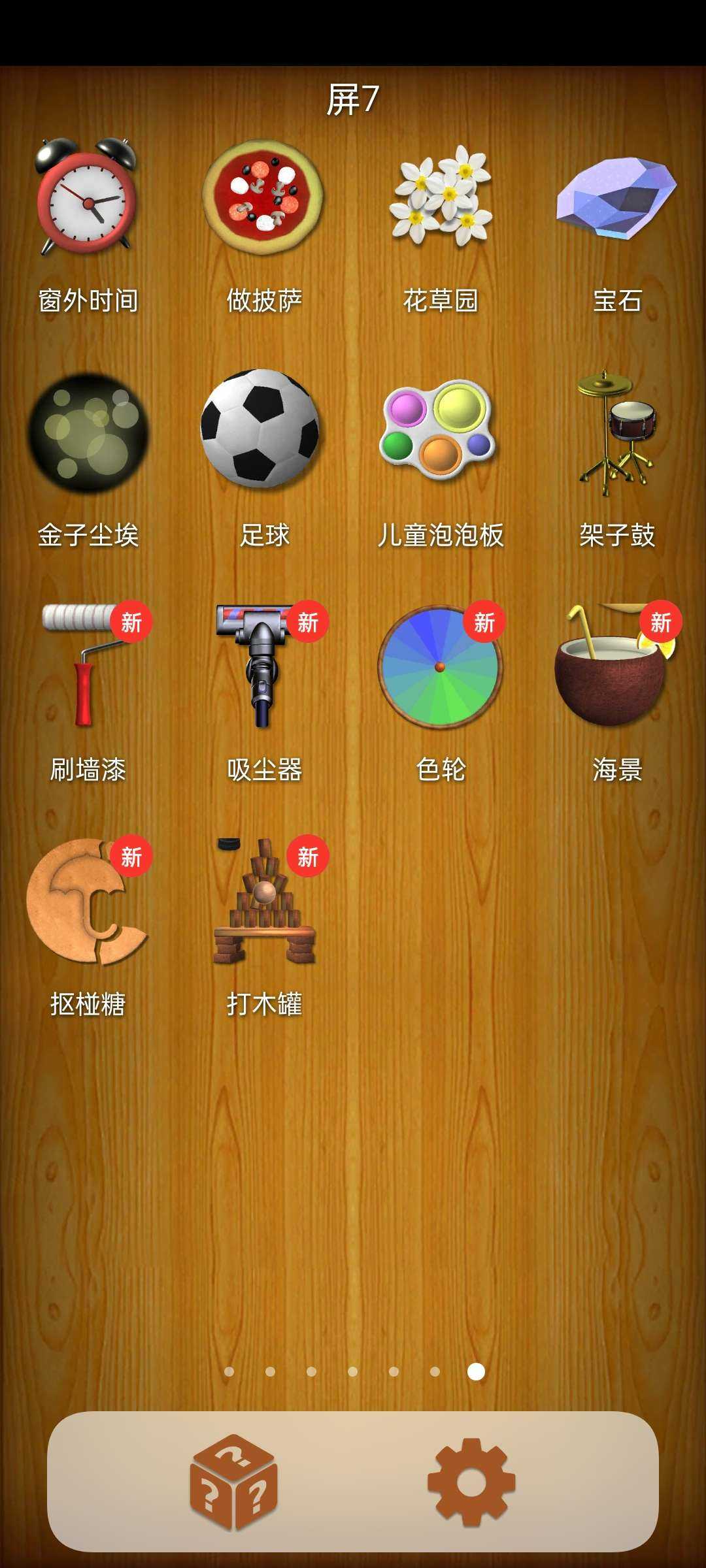Open 金子尘埃 gold dust
Image resolution: width=706 pixels, height=1568 pixels.
pos(88,433)
